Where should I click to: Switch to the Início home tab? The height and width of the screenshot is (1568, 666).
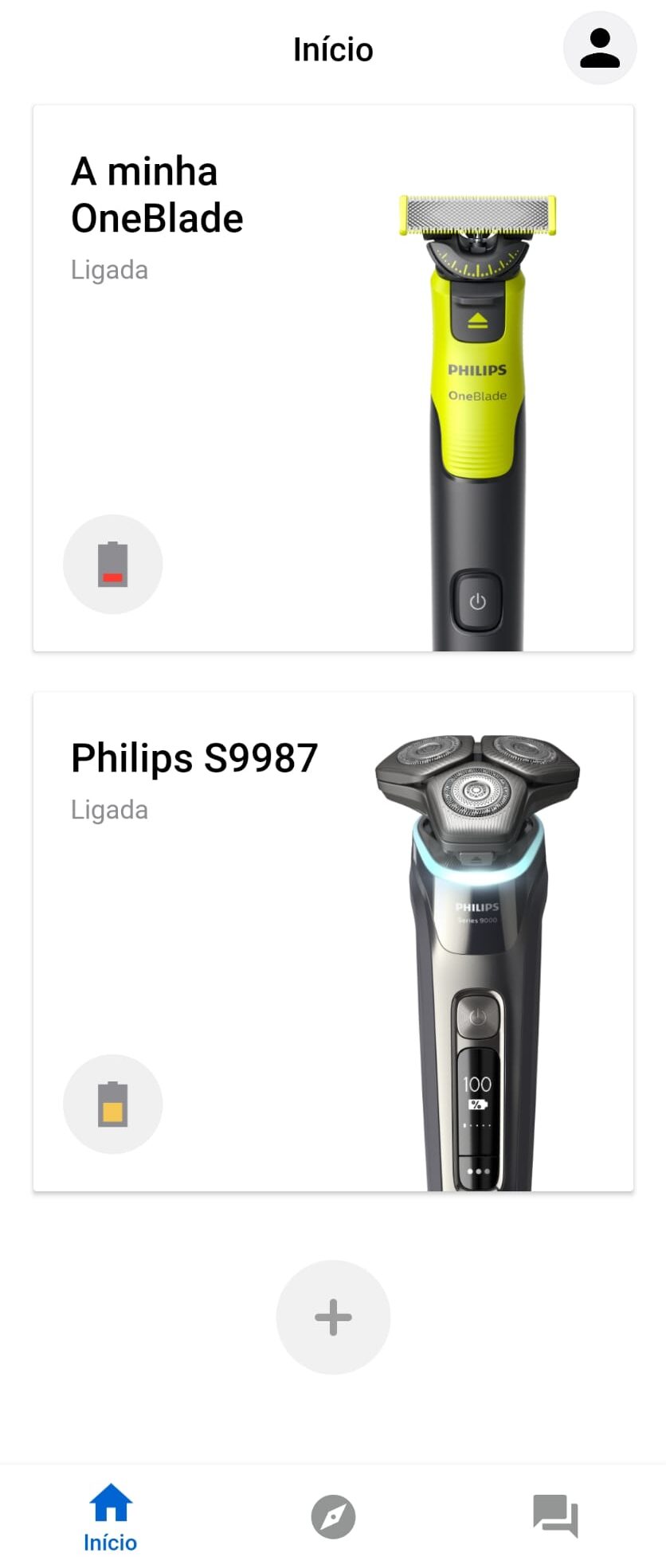[x=111, y=1516]
